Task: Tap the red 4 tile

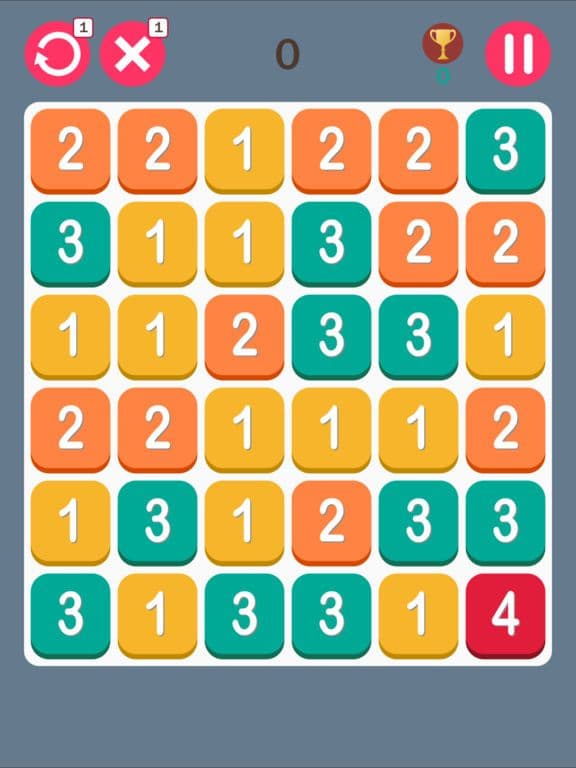Action: coord(505,616)
